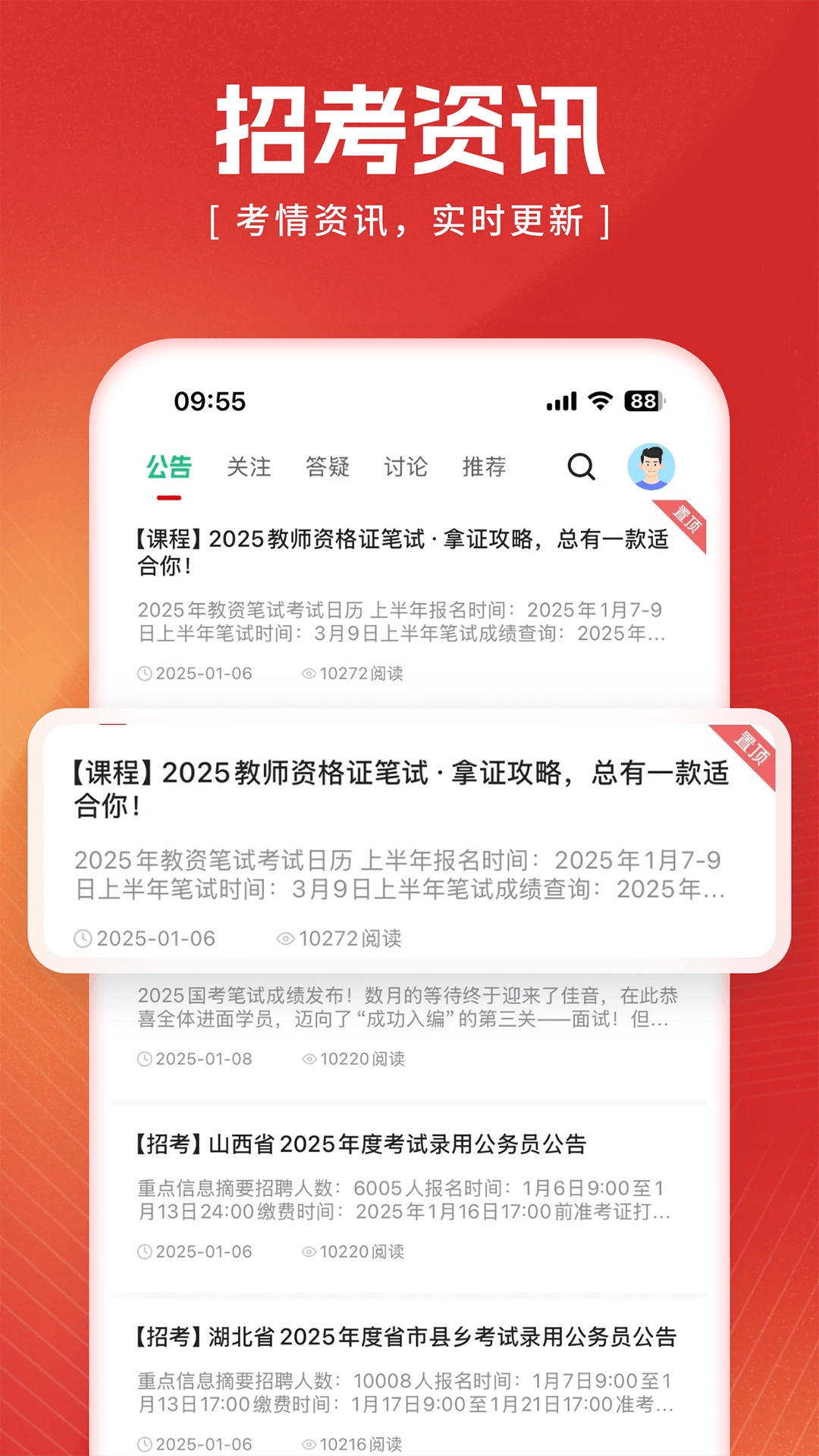Tap the clock icon beside 2025-01-08
The width and height of the screenshot is (819, 1456).
point(144,1059)
